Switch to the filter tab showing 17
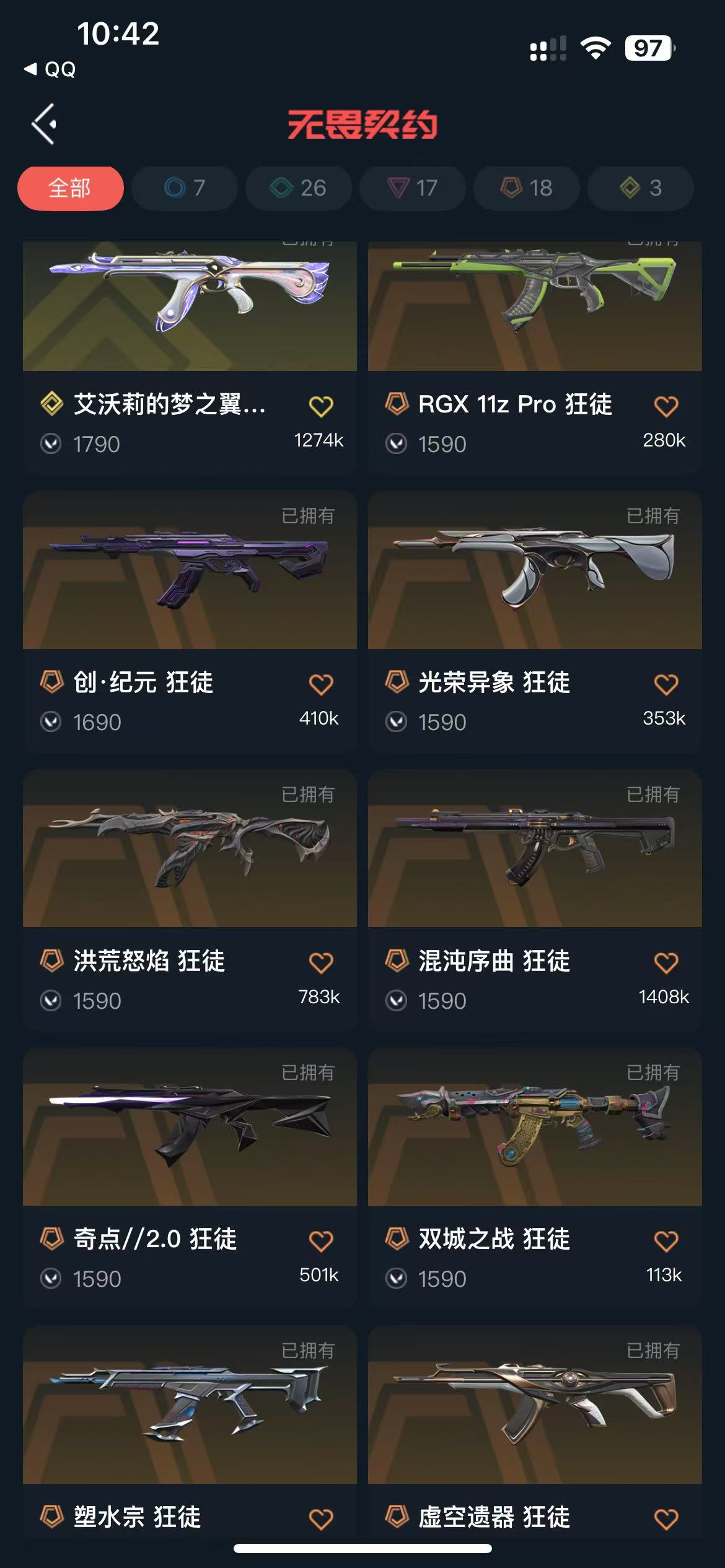 tap(413, 188)
